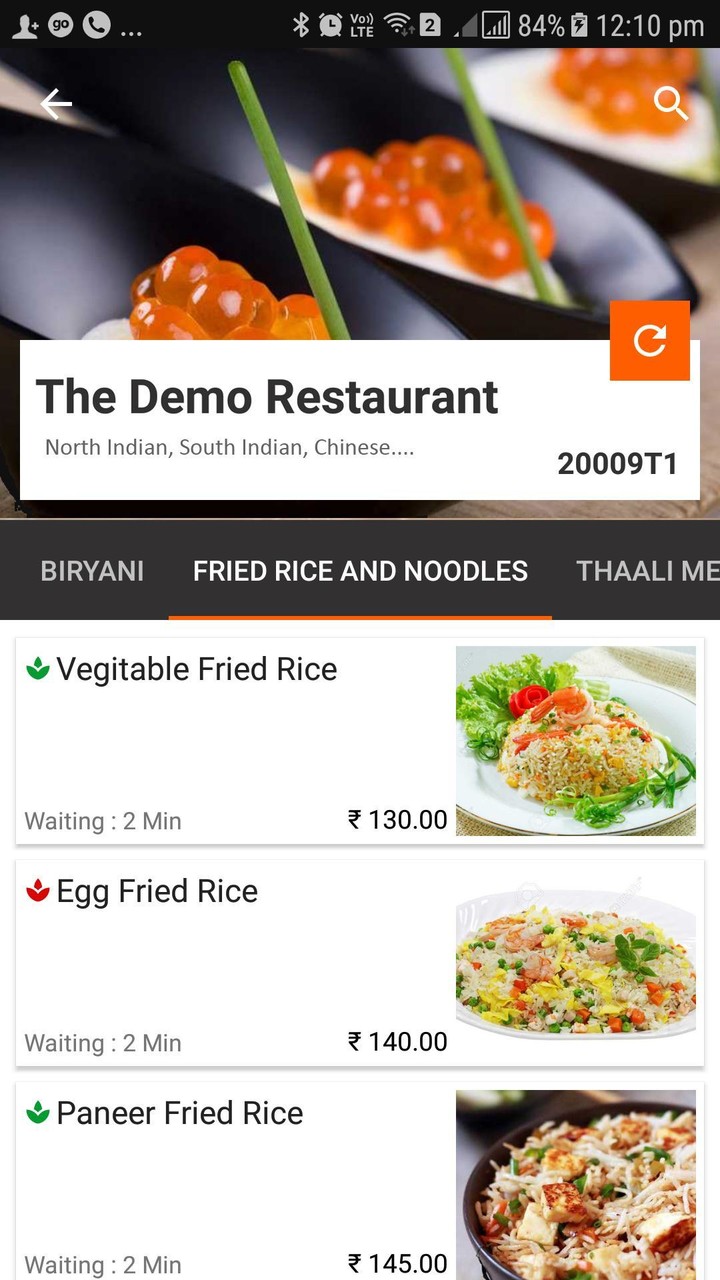720x1280 pixels.
Task: Open the Bluetooth icon in status bar
Action: pos(301,25)
